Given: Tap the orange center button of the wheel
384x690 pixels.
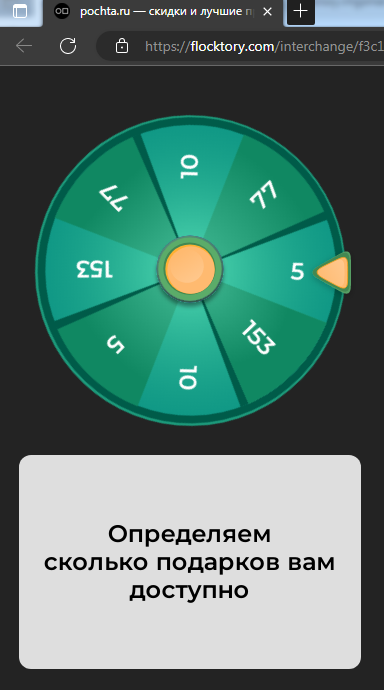Looking at the screenshot, I should click(x=190, y=269).
